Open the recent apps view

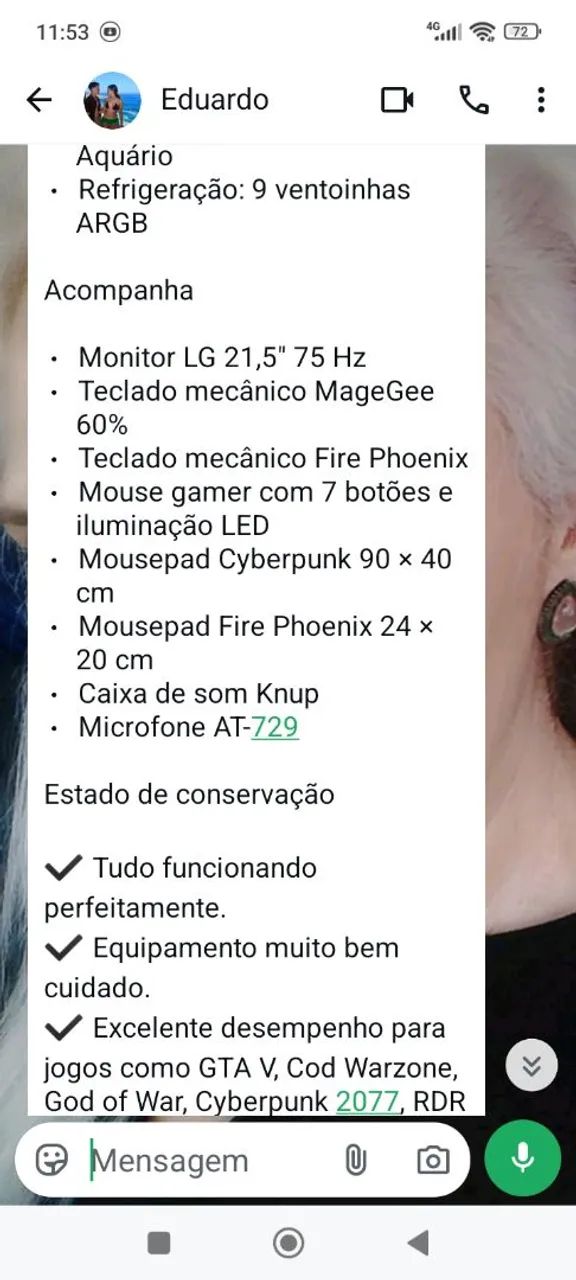point(159,1243)
